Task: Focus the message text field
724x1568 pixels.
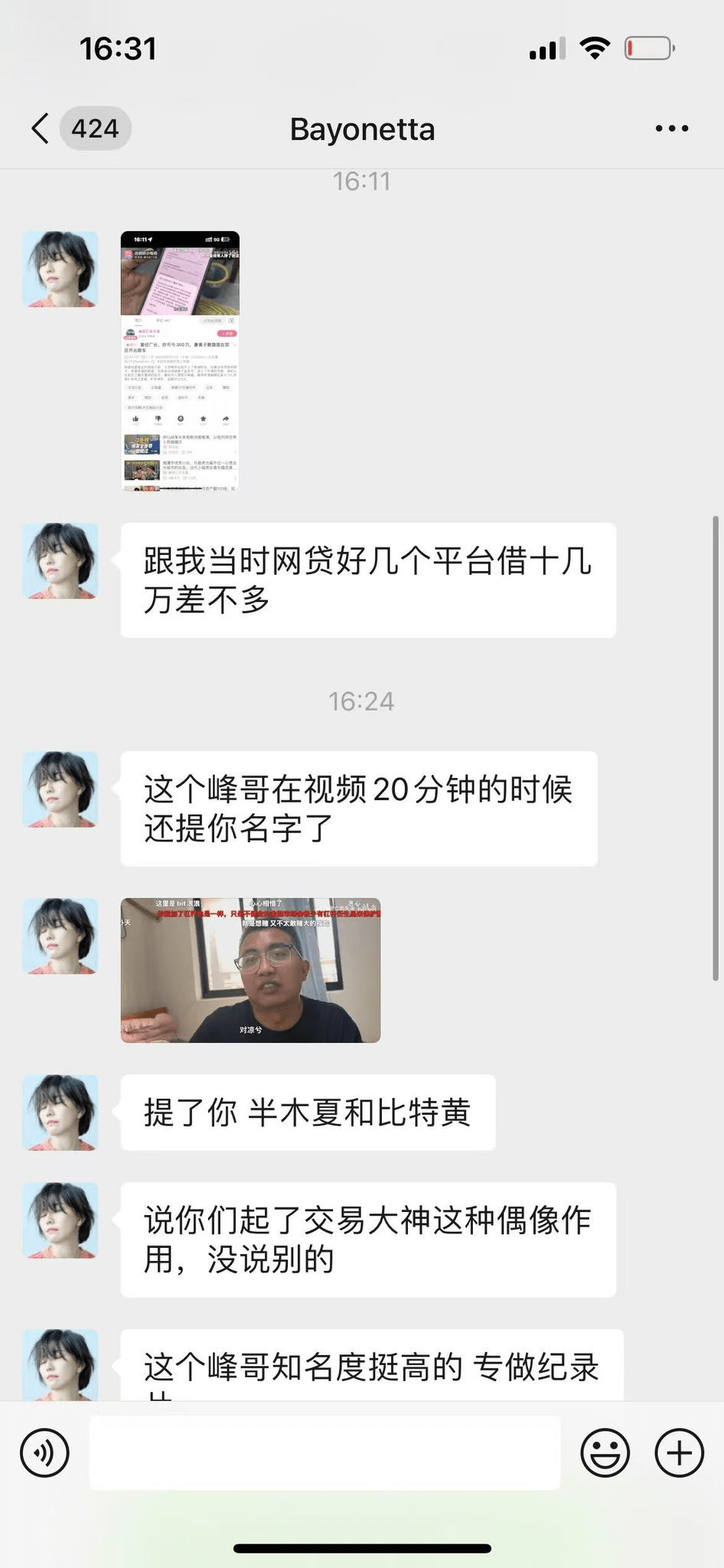Action: [324, 1452]
